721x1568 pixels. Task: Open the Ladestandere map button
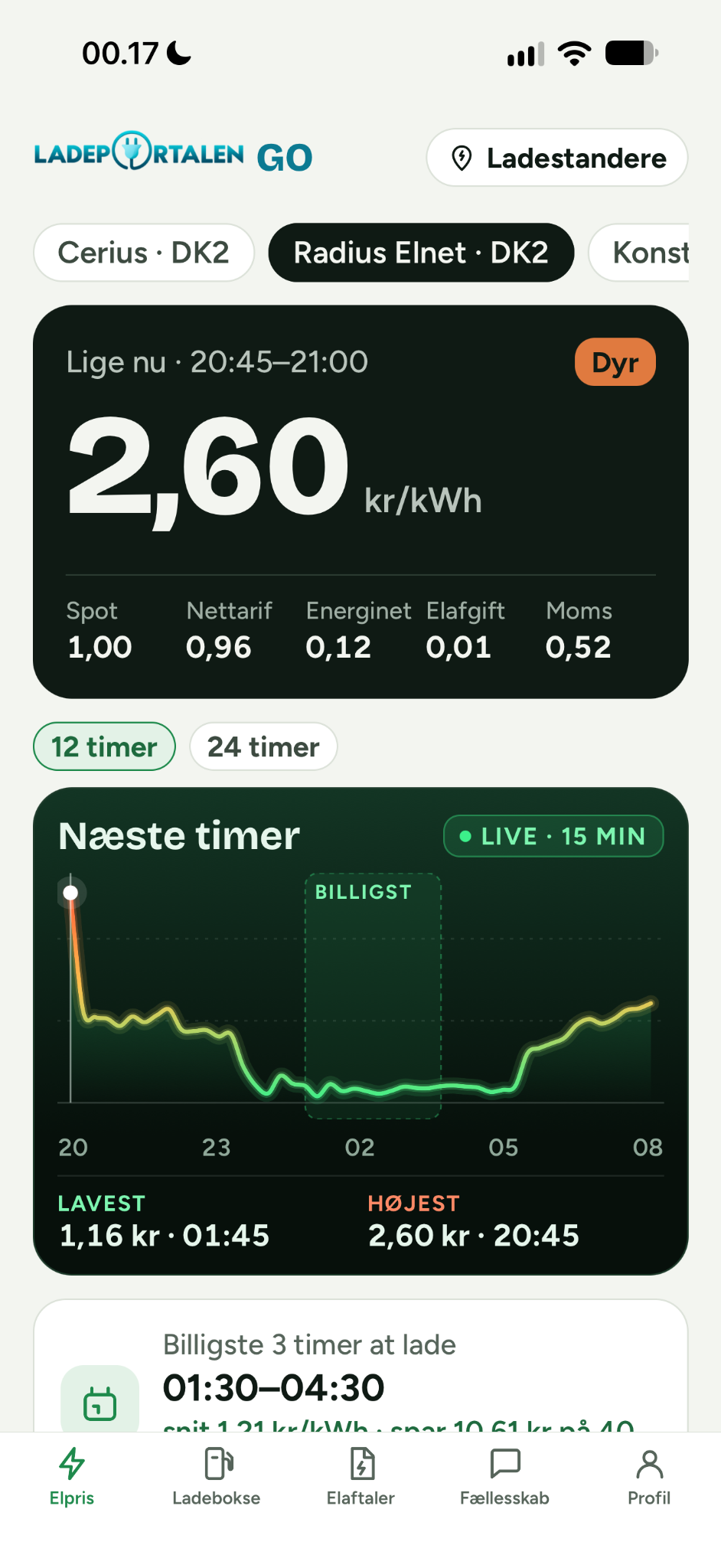click(x=556, y=158)
